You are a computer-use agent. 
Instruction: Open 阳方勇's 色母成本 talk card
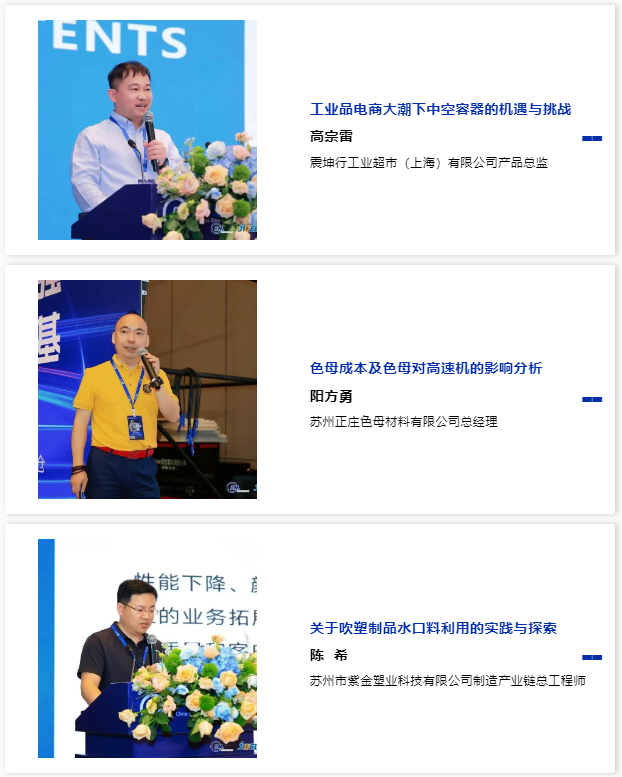(x=426, y=369)
